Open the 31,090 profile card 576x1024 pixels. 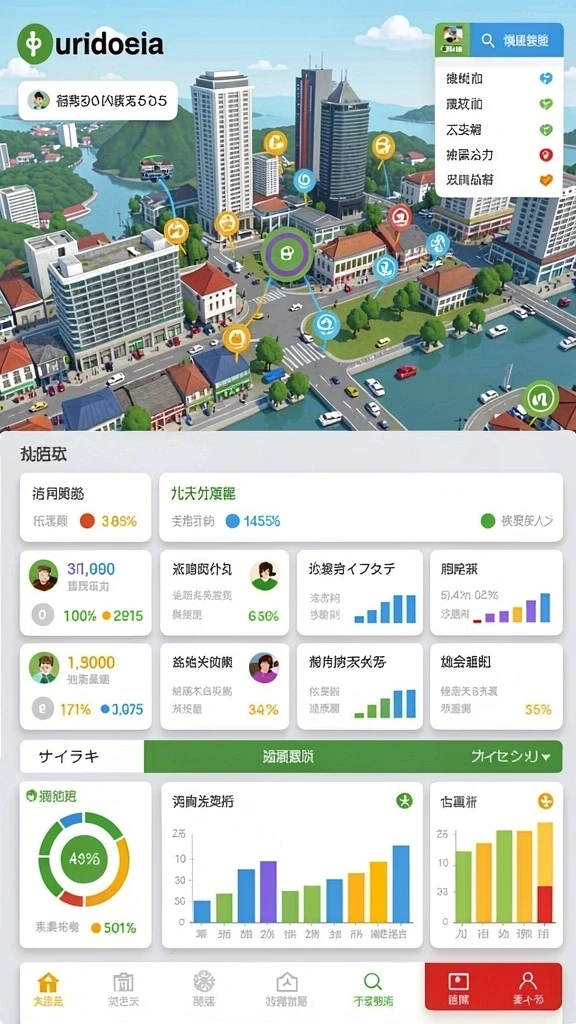coord(86,592)
